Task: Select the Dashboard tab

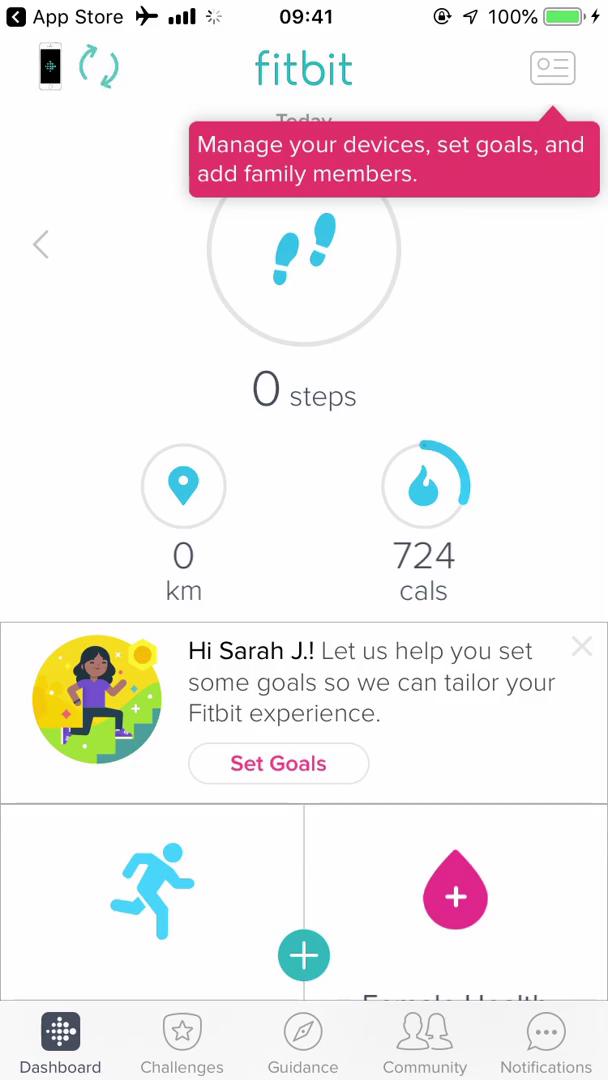Action: (61, 1043)
